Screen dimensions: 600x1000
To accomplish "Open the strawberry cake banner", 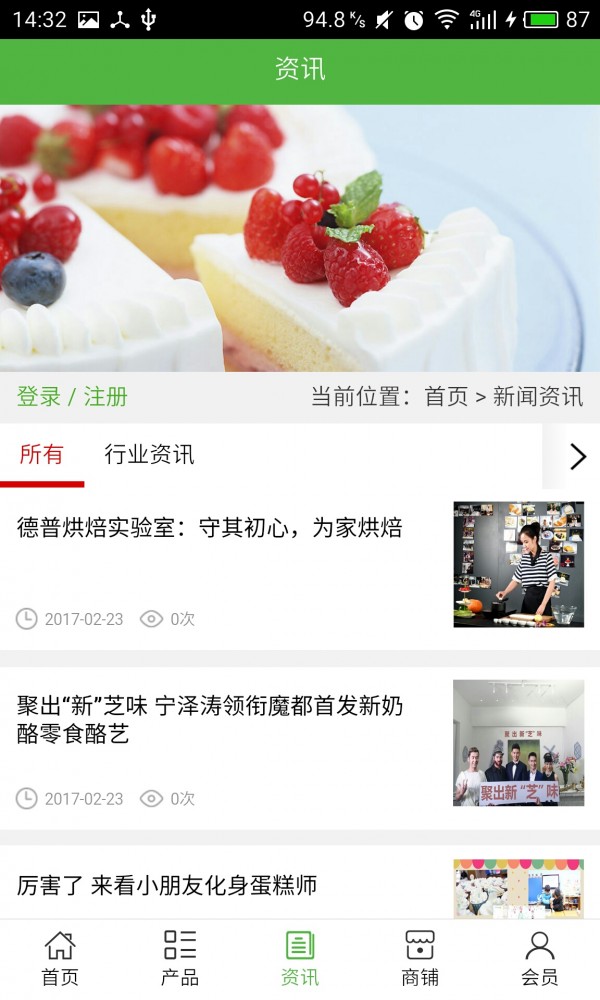I will pyautogui.click(x=300, y=238).
